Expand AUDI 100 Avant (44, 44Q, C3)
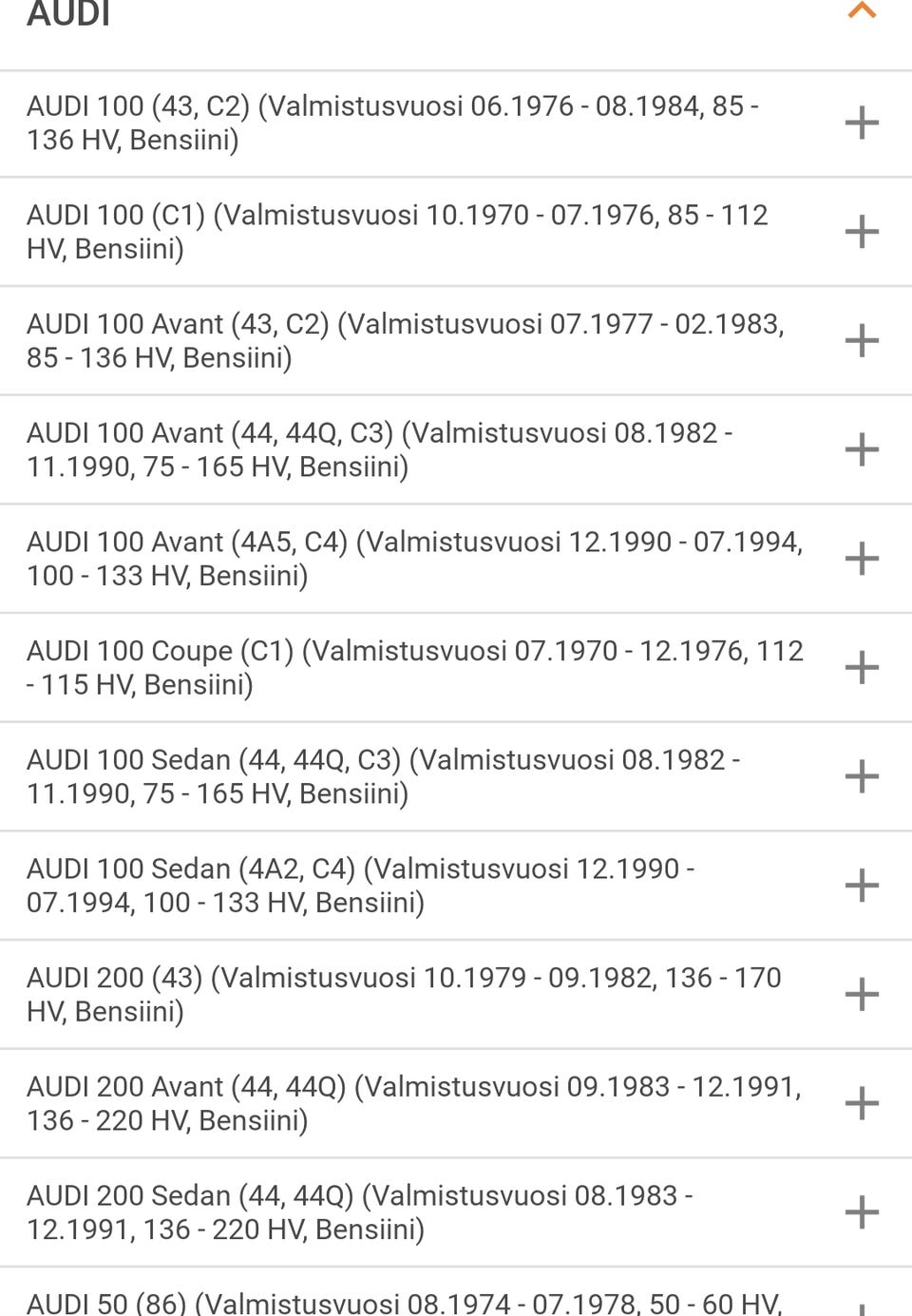Viewport: 912px width, 1316px height. pyautogui.click(x=862, y=449)
